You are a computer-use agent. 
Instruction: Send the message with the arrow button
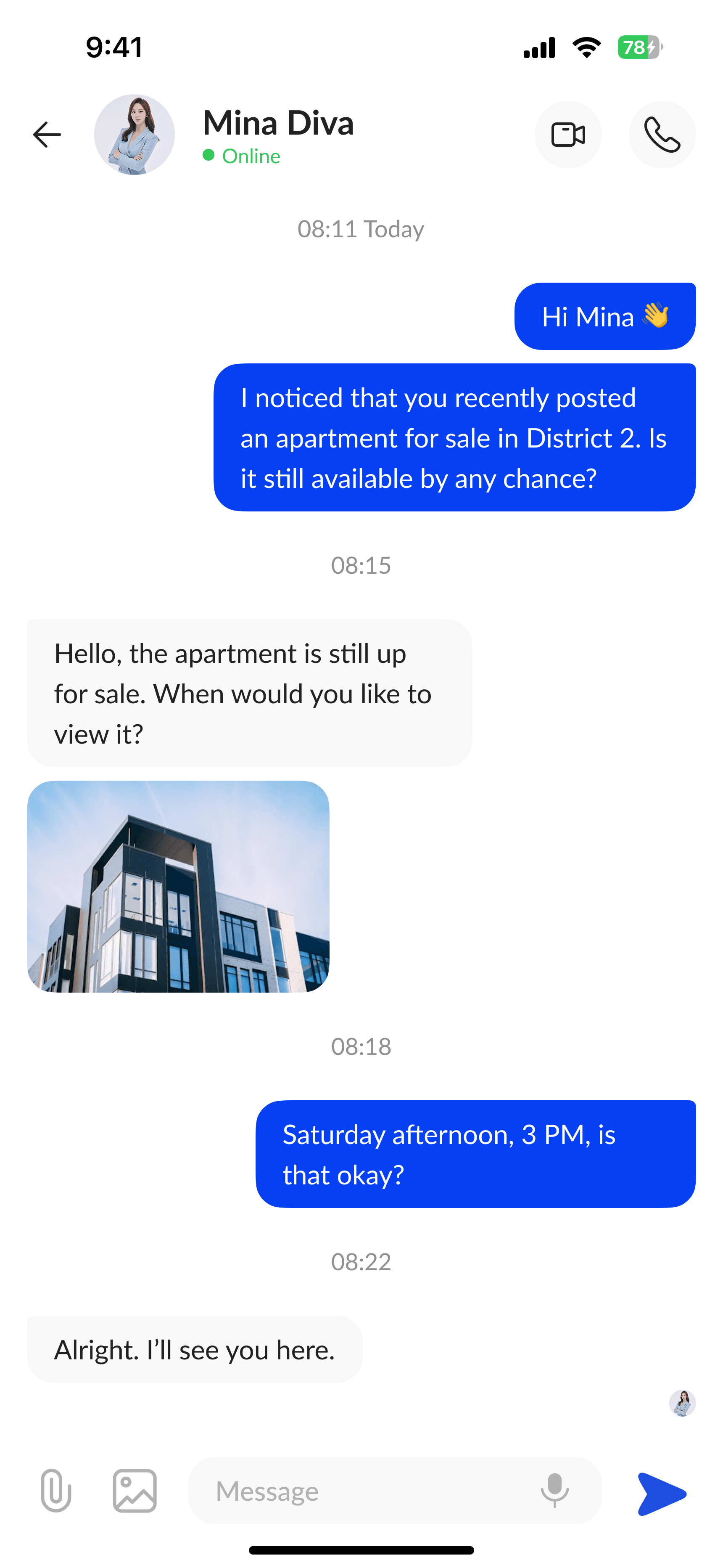tap(662, 1494)
